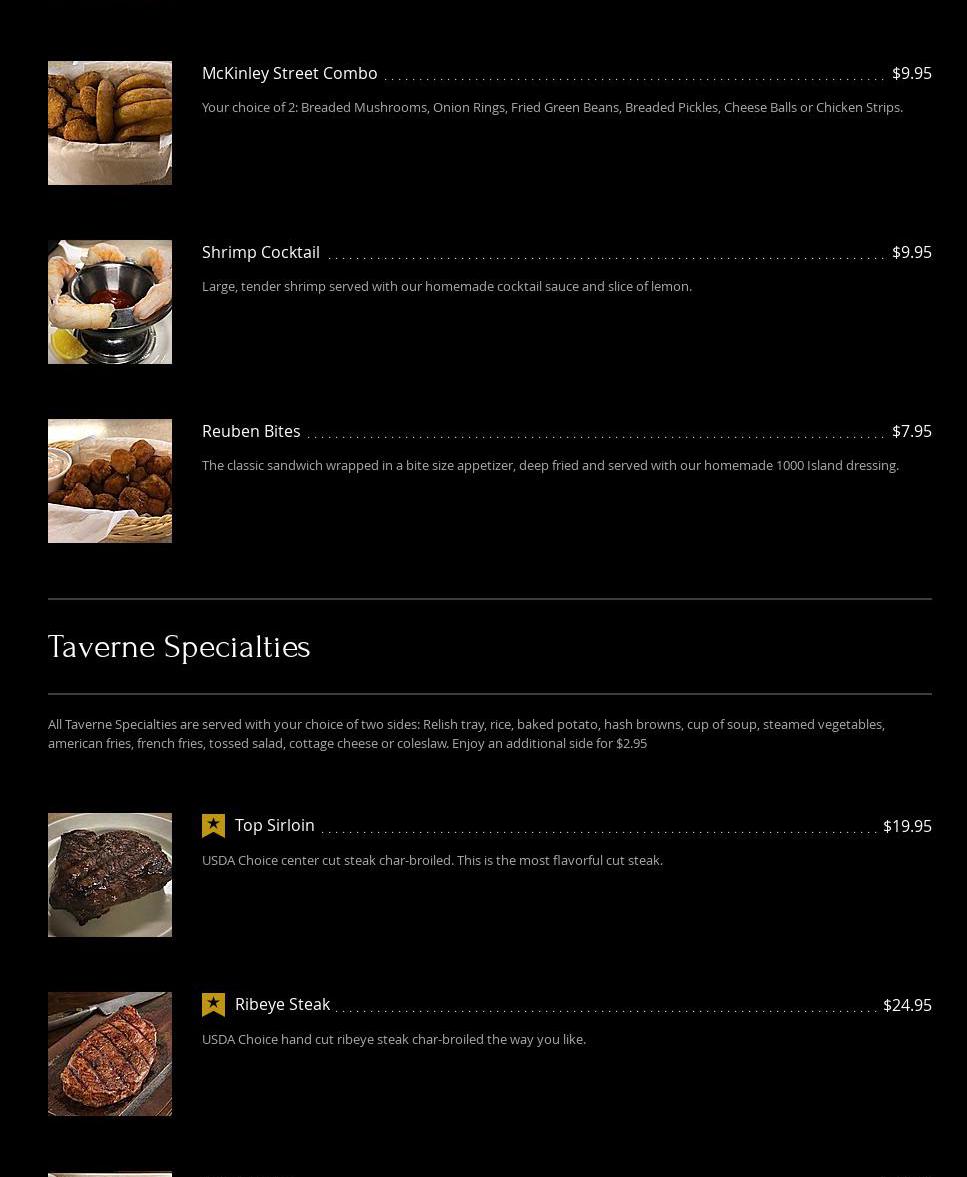The height and width of the screenshot is (1177, 967).
Task: View the Reuben Bites picture
Action: pos(110,481)
